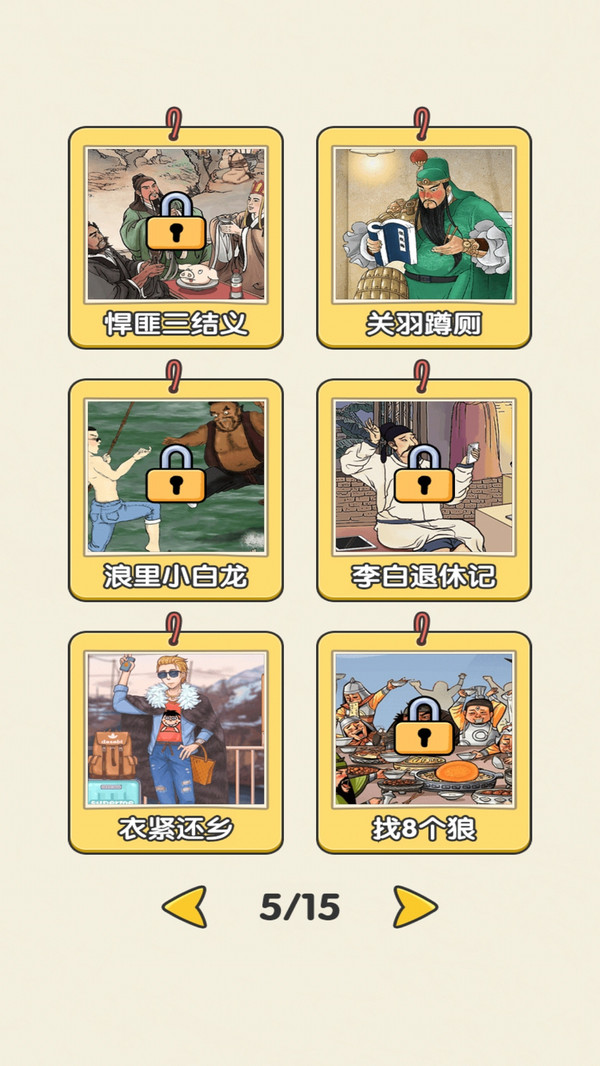Play the 衣紧还乡 level

click(x=175, y=742)
